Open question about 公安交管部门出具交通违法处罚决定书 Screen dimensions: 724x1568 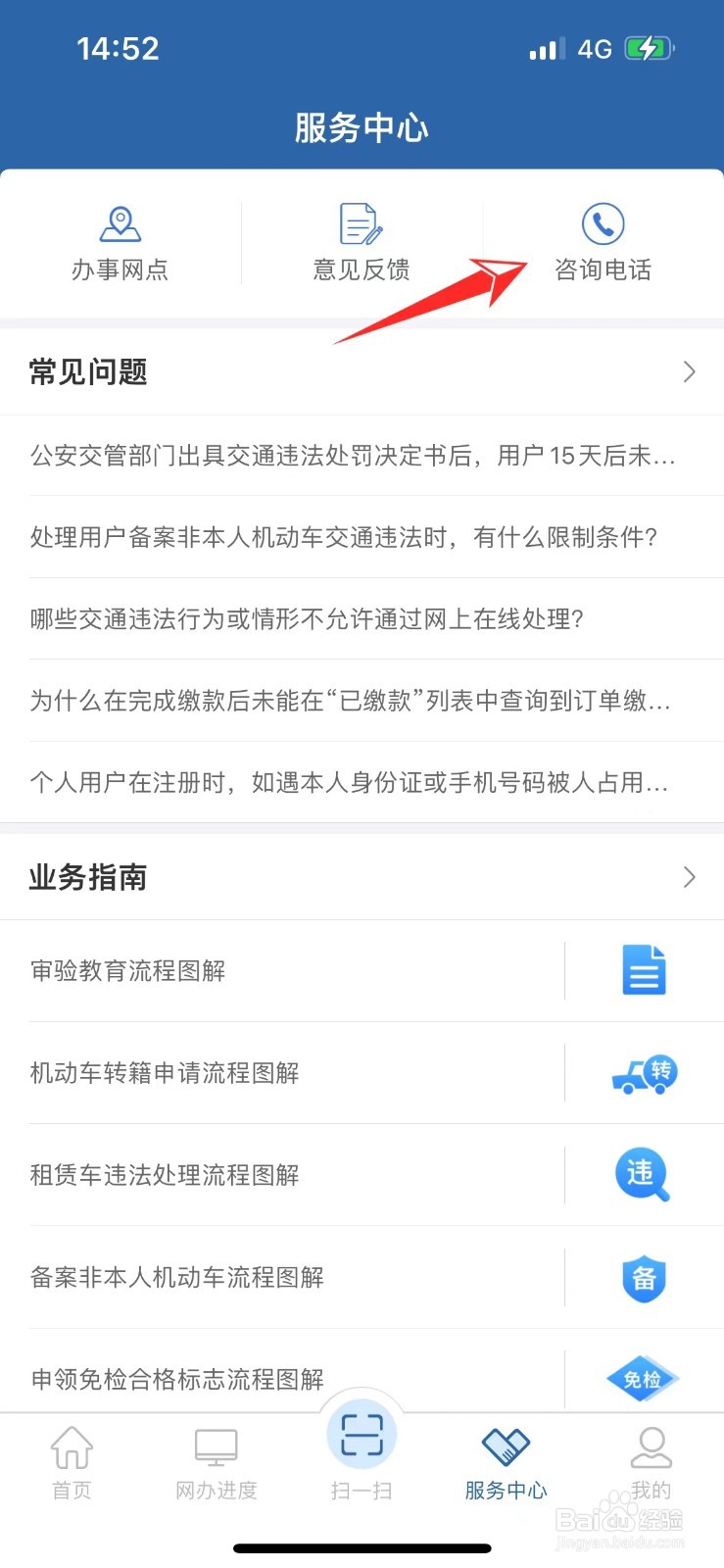[362, 456]
